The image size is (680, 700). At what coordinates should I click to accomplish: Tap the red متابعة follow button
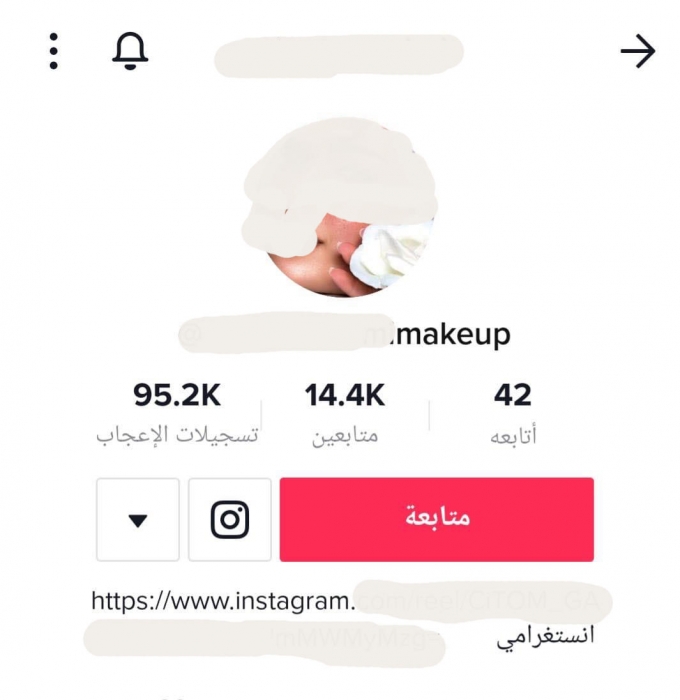pyautogui.click(x=437, y=519)
